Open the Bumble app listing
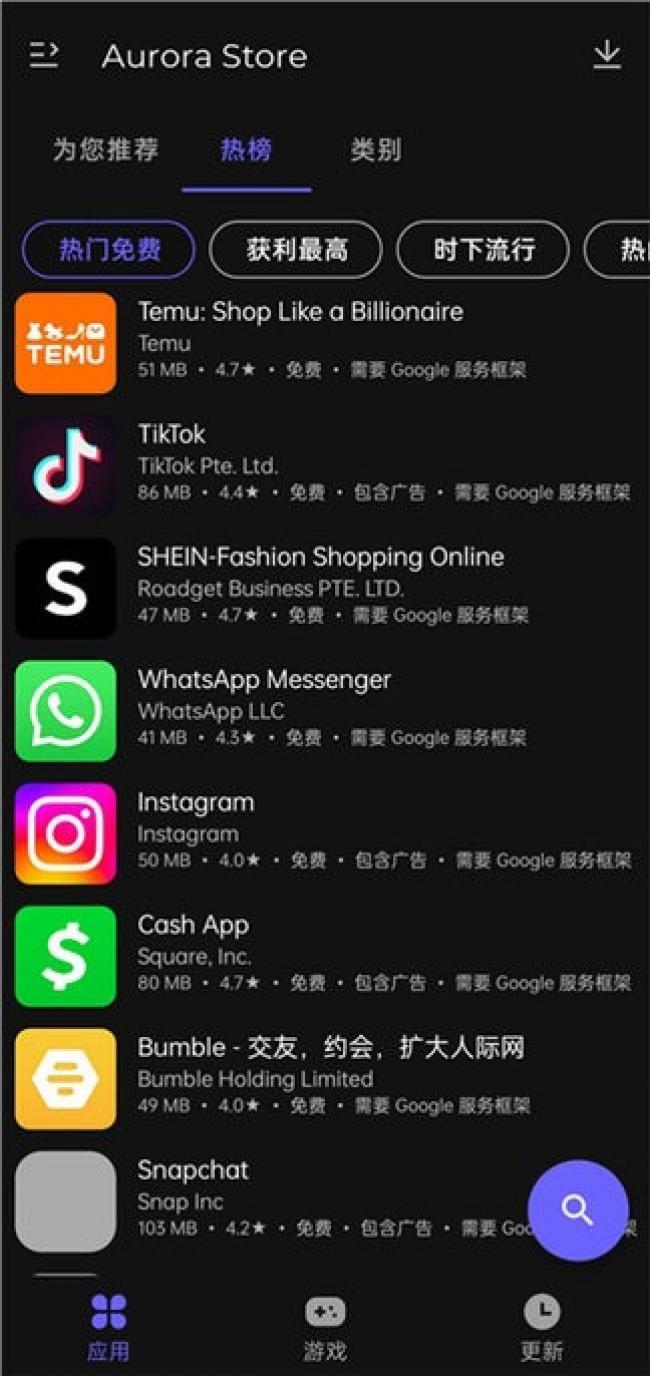 click(325, 1079)
